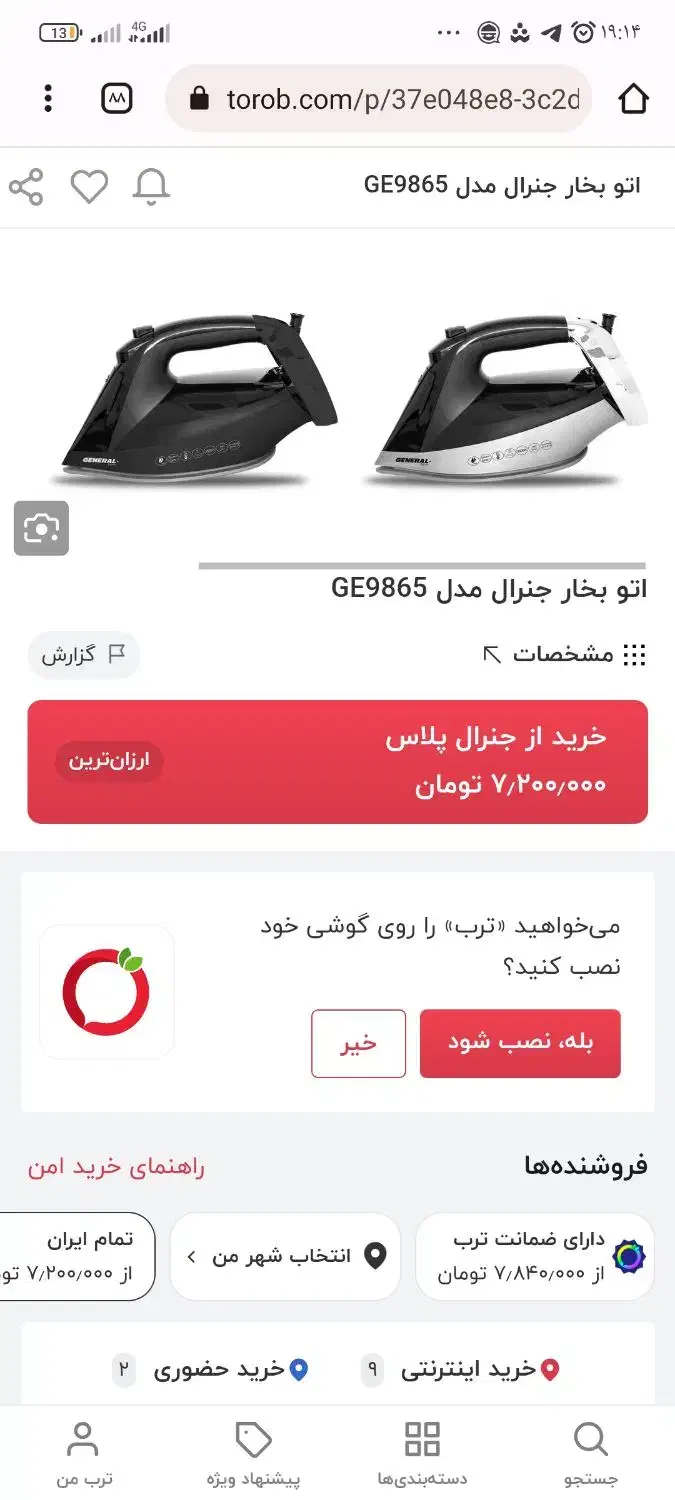
Task: Search by image using the camera icon
Action: click(41, 528)
